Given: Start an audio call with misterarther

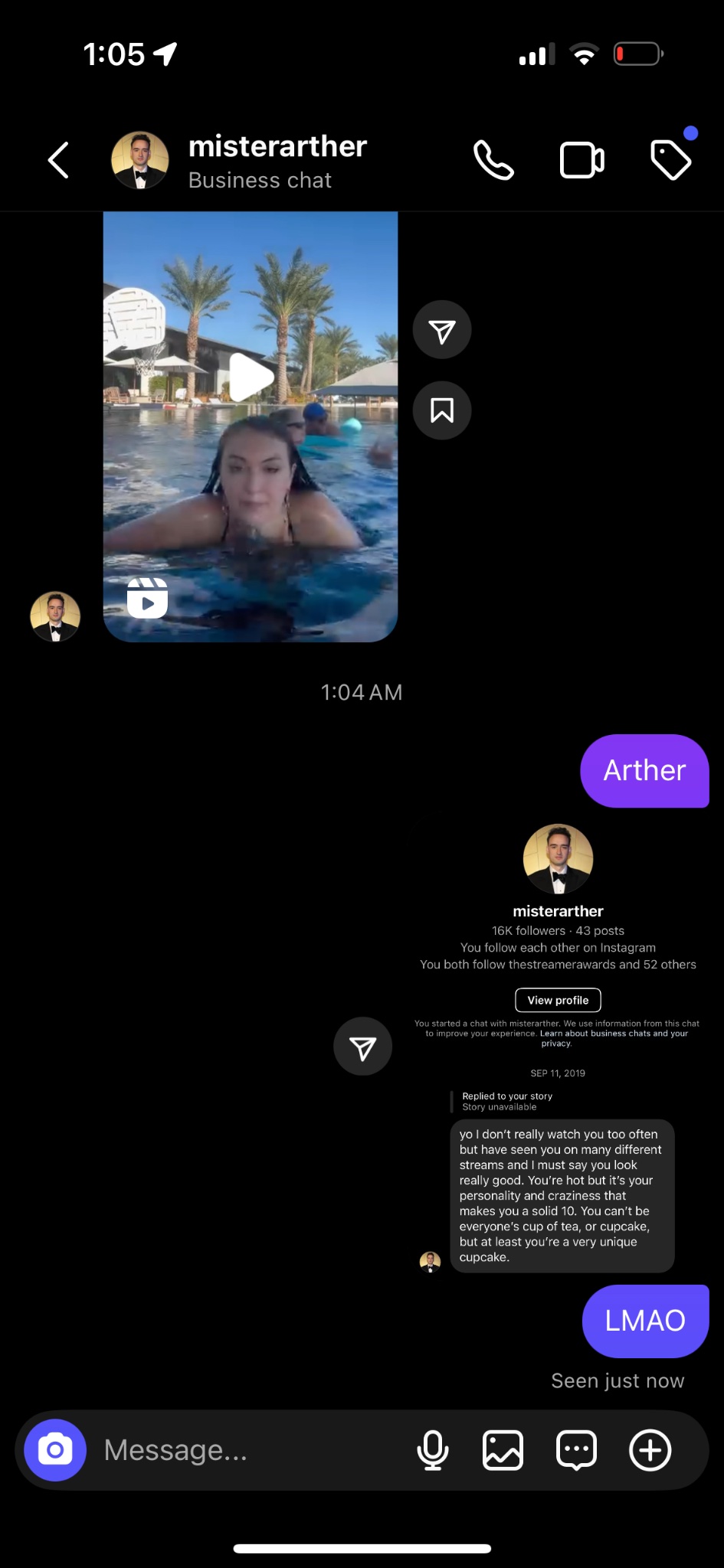Looking at the screenshot, I should pos(493,160).
